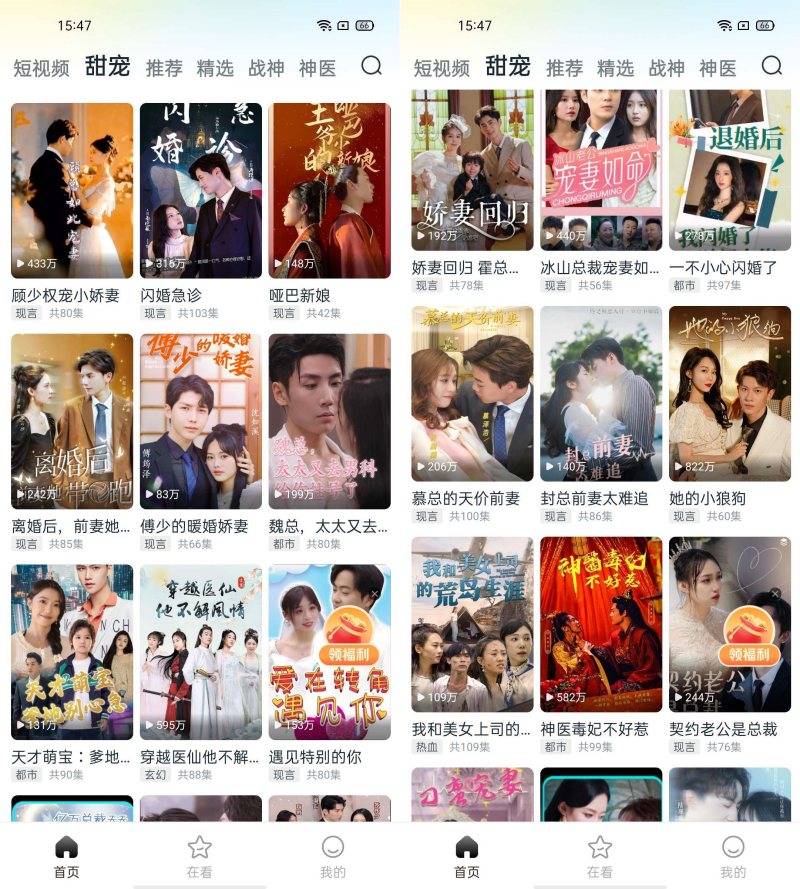Screen dimensions: 800x889
Task: Select the 闪婚急诊 drama card
Action: (x=200, y=190)
